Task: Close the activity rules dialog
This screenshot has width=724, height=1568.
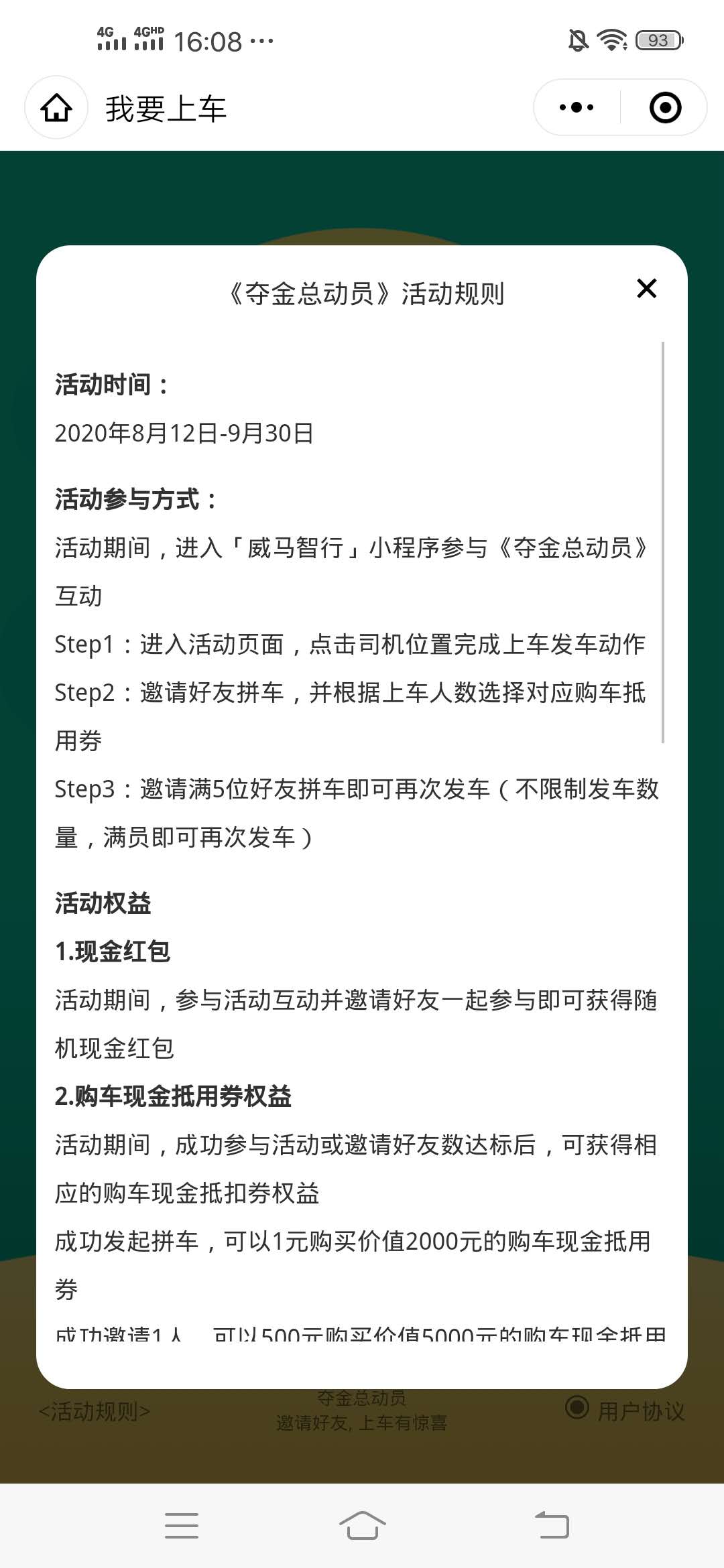Action: [x=646, y=289]
